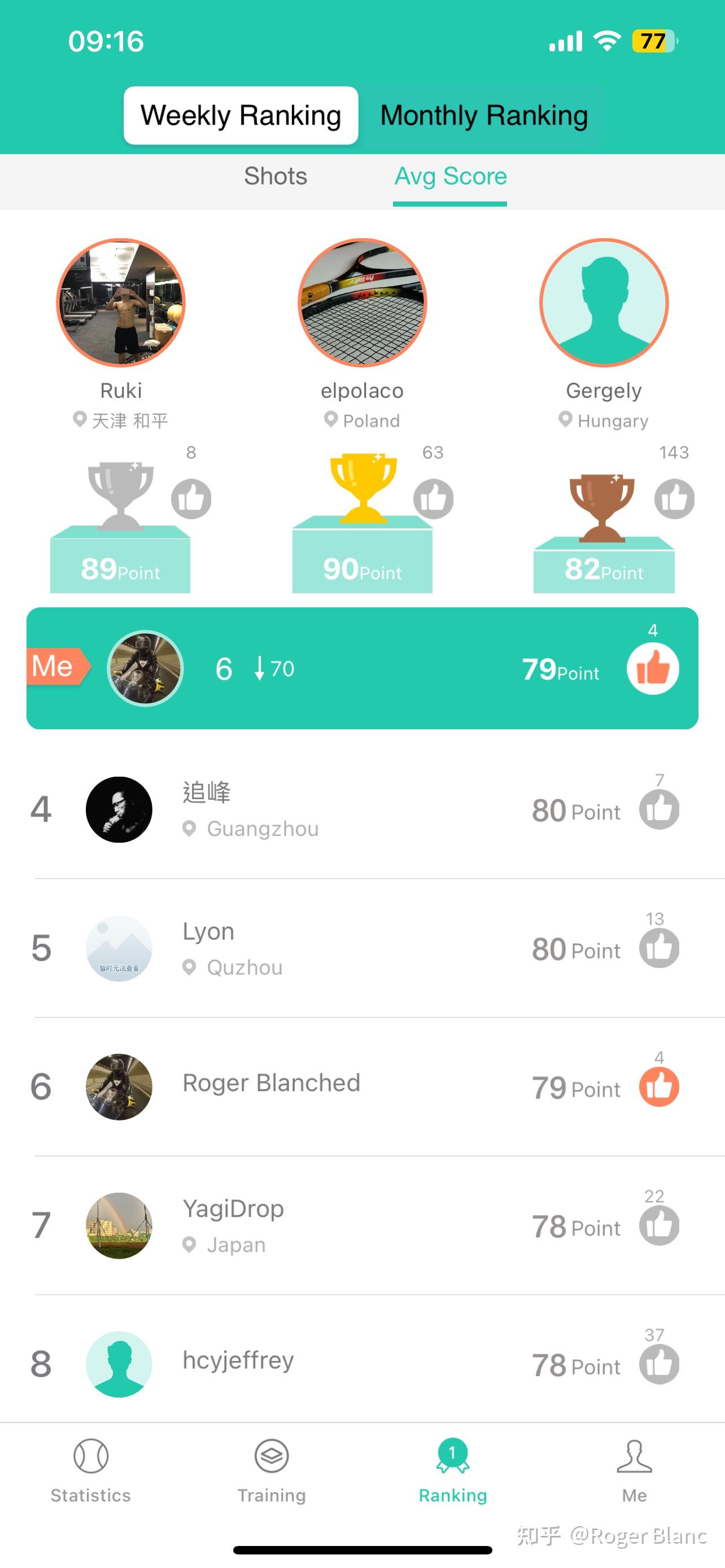Image resolution: width=725 pixels, height=1568 pixels.
Task: Select the Avg Score tab
Action: tap(450, 177)
